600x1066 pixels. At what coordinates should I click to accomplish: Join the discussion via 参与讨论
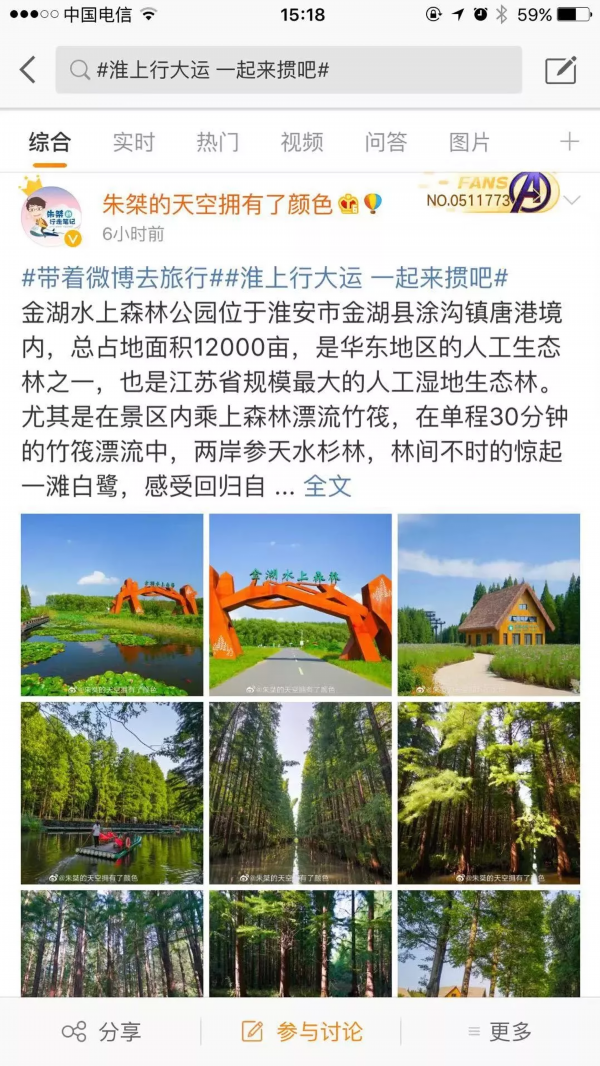301,1032
